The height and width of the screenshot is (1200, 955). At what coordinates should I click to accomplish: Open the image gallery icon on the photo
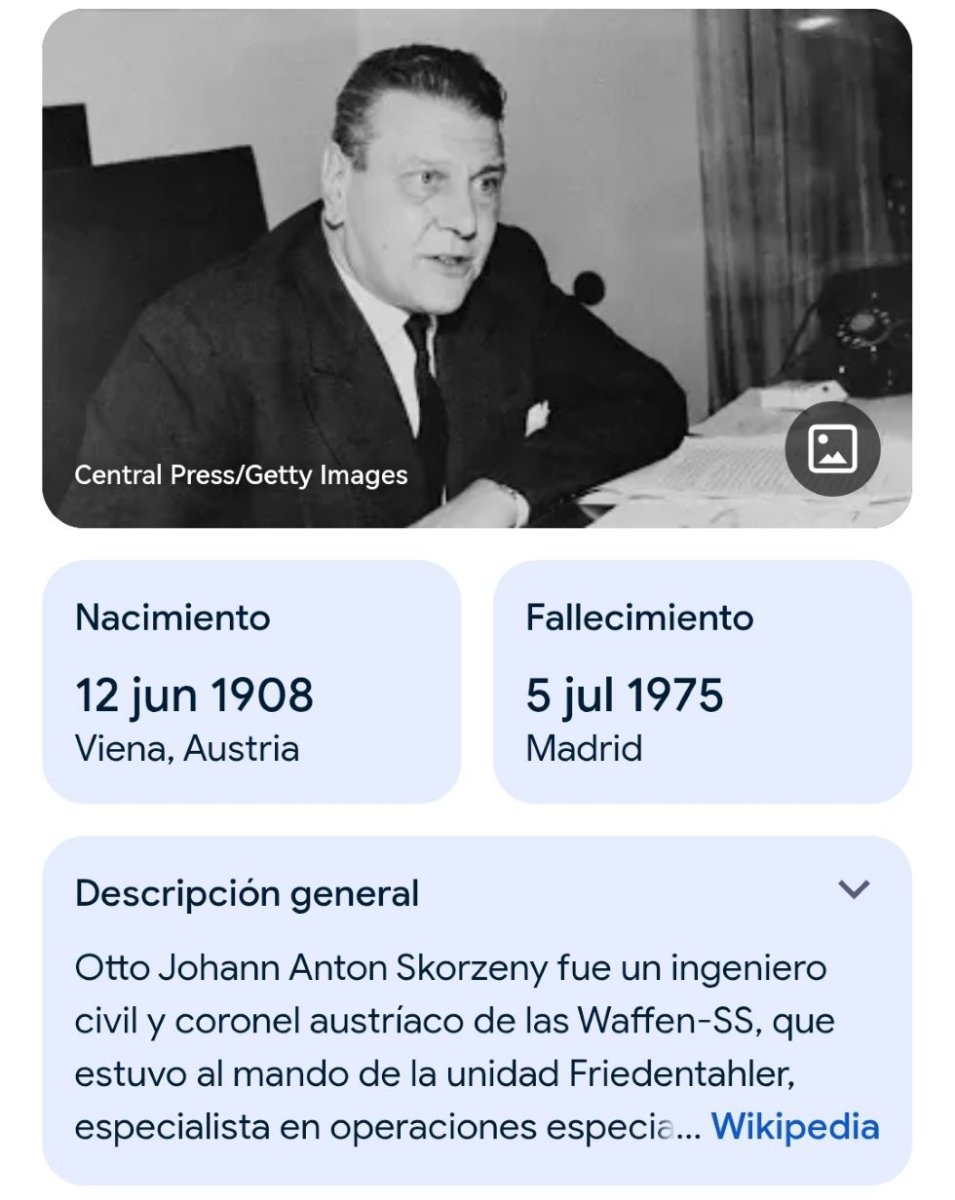pyautogui.click(x=832, y=448)
